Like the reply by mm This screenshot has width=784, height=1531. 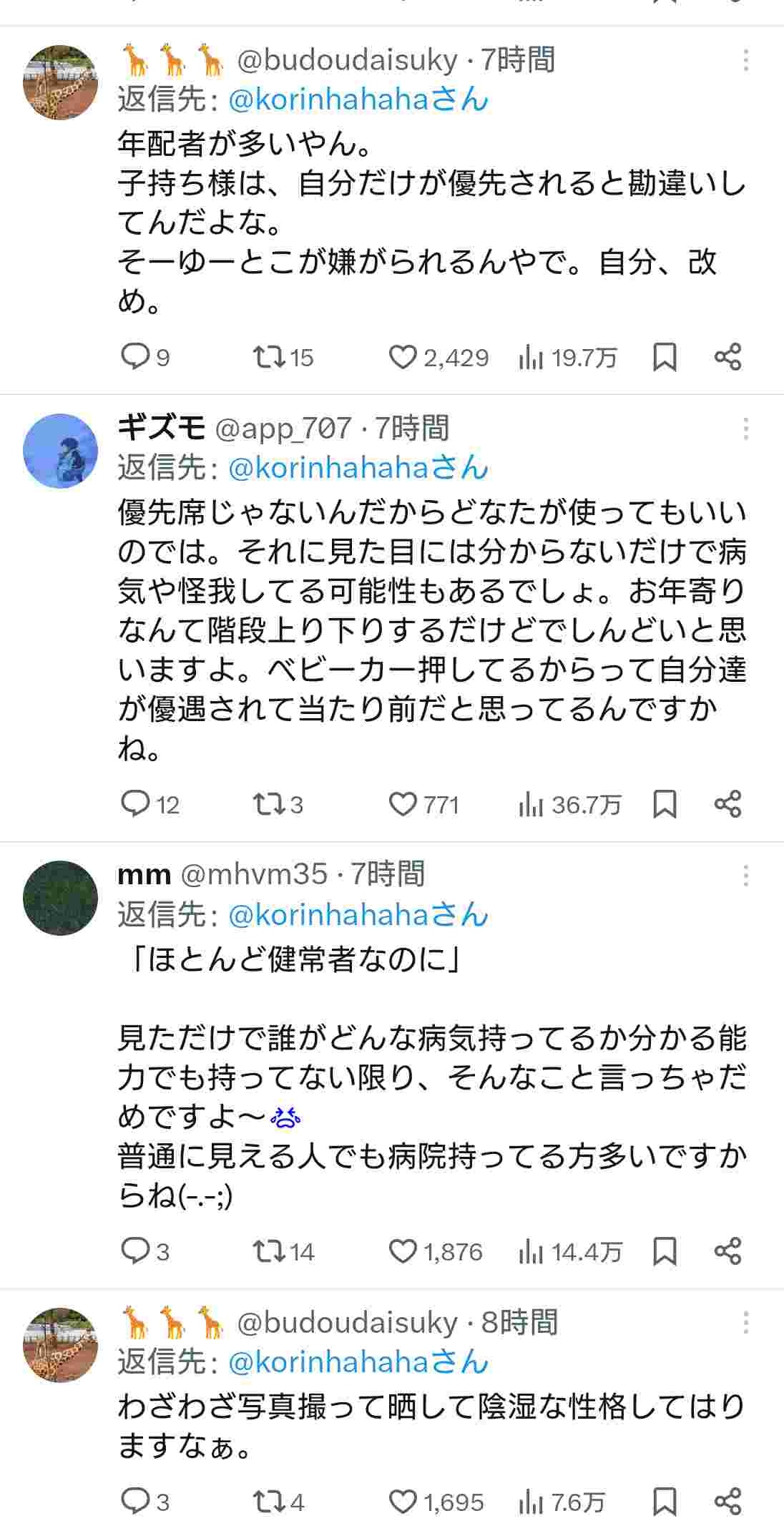403,1251
